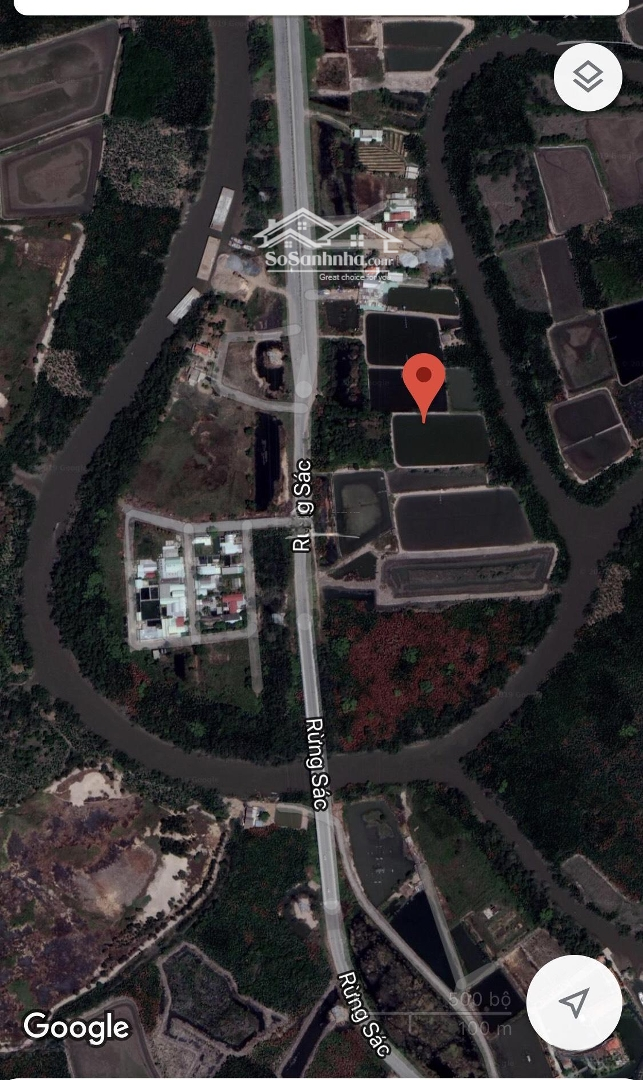Image resolution: width=643 pixels, height=1080 pixels.
Task: Open the search bar at the top
Action: point(320,6)
